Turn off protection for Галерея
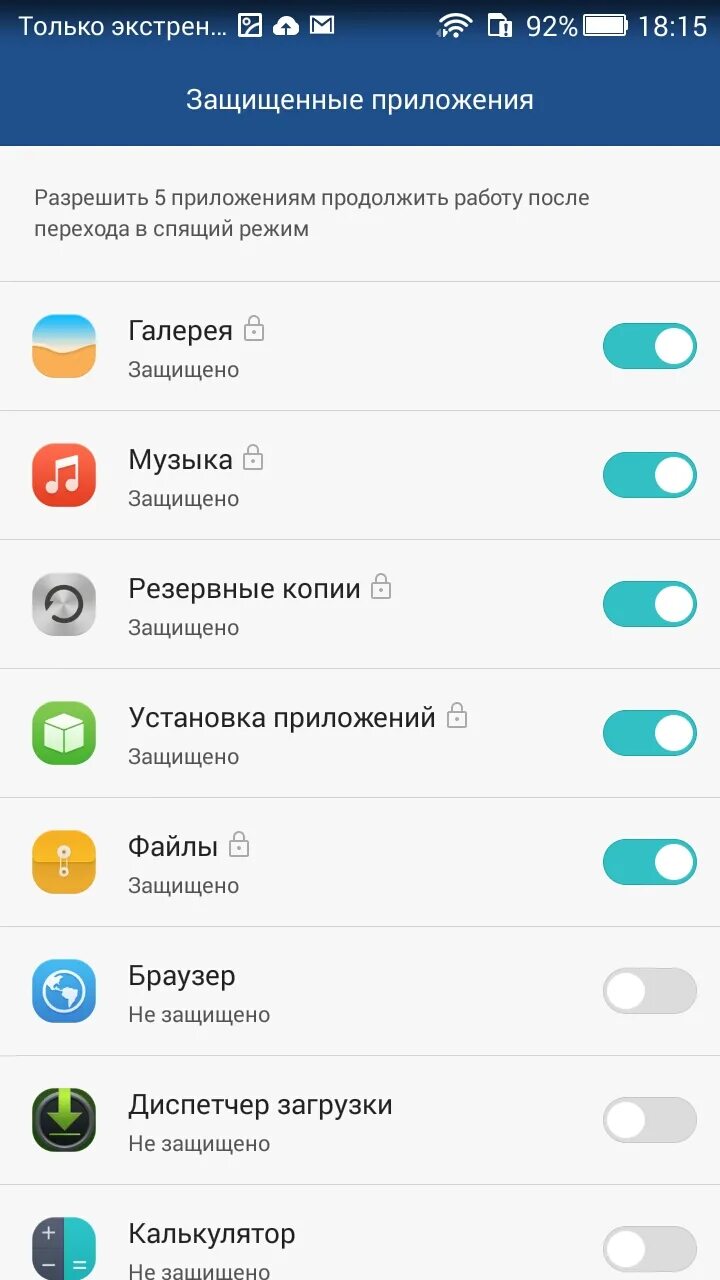Image resolution: width=720 pixels, height=1280 pixels. click(x=649, y=346)
